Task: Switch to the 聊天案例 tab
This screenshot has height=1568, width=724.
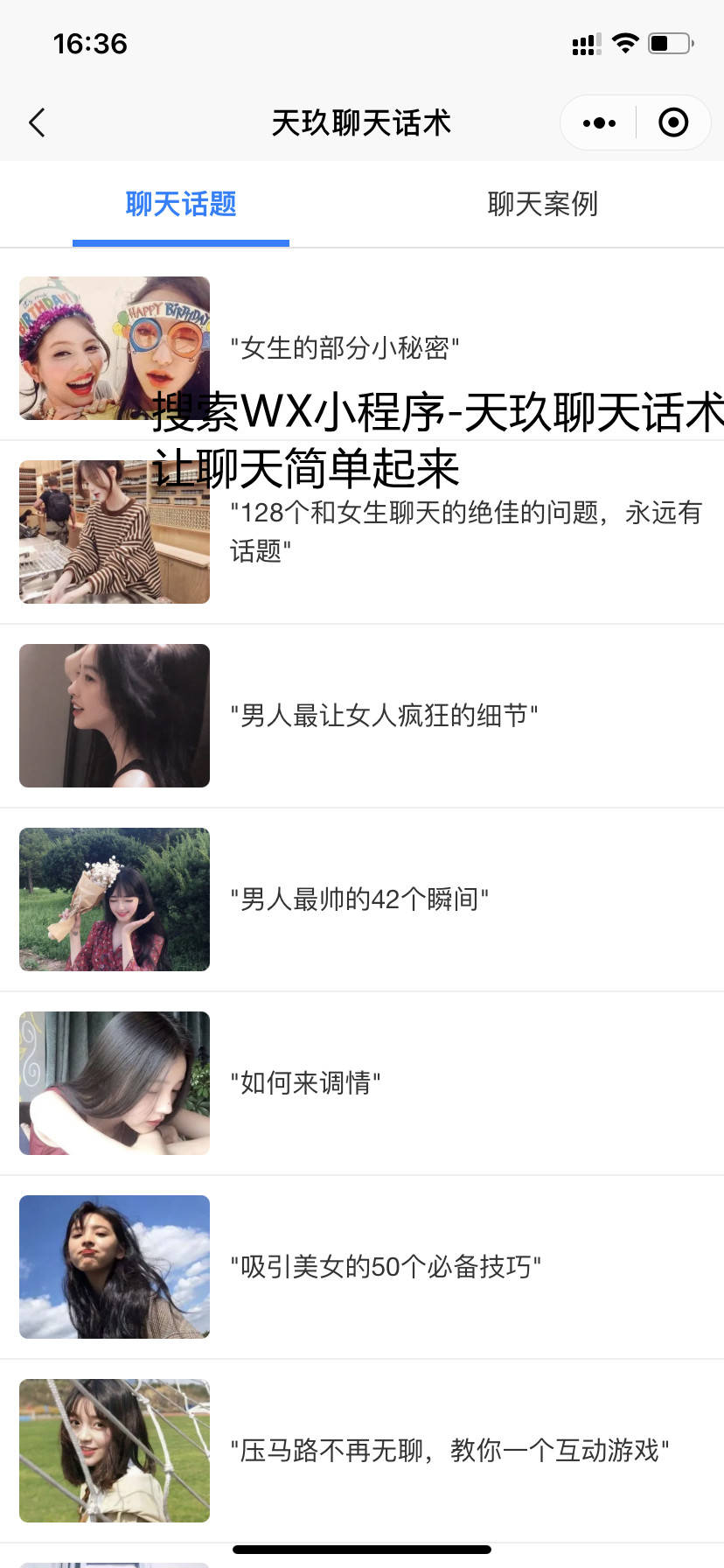Action: tap(542, 204)
